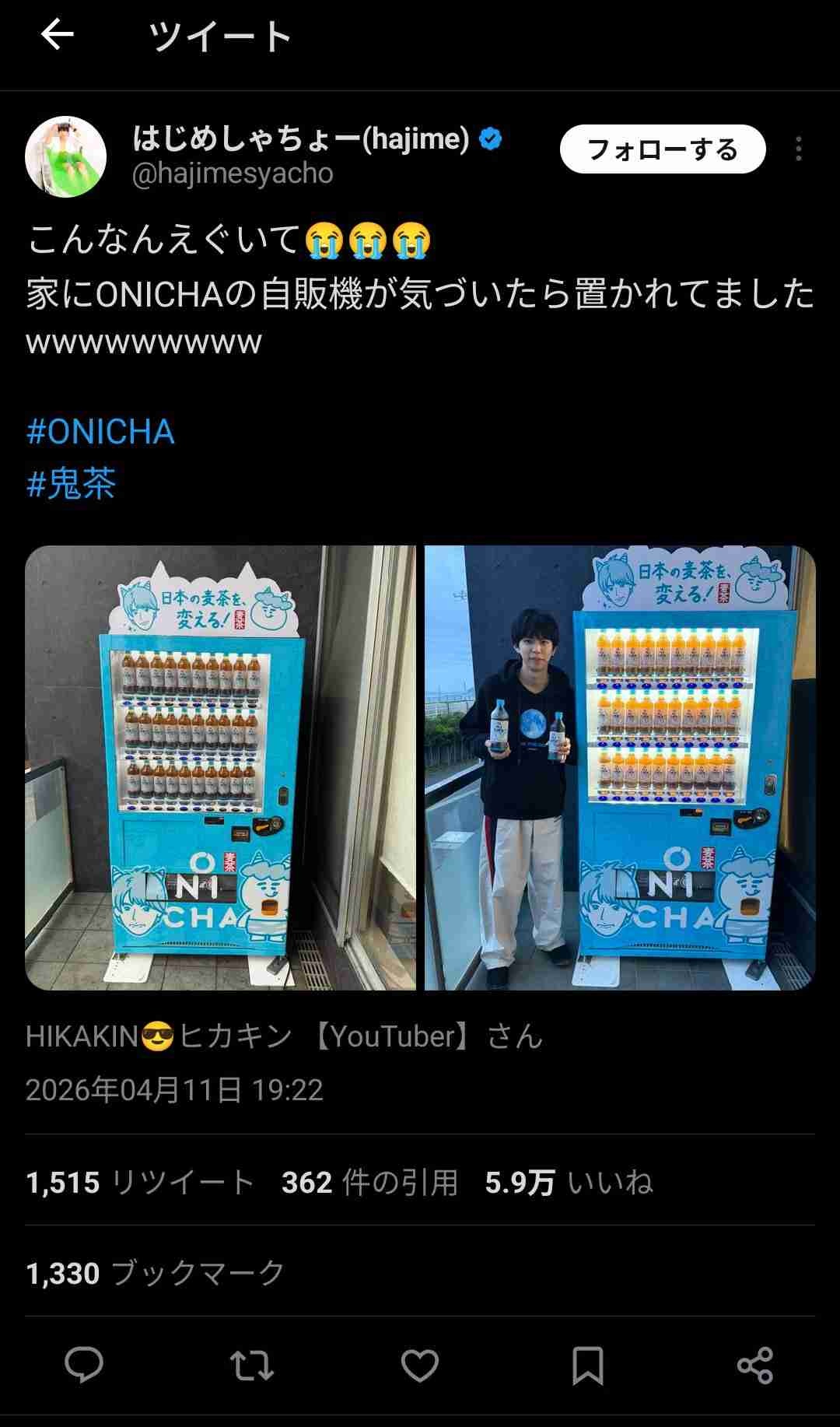Retweet this tweet
Viewport: 840px width, 1427px height.
(251, 1366)
